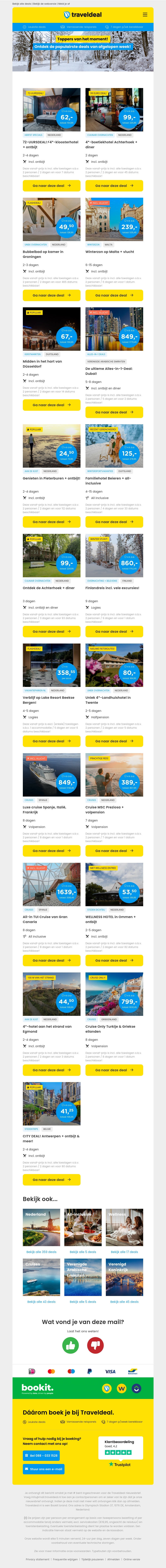This screenshot has height=1568, width=166.
Task: Open the hamburger menu
Action: click(145, 15)
